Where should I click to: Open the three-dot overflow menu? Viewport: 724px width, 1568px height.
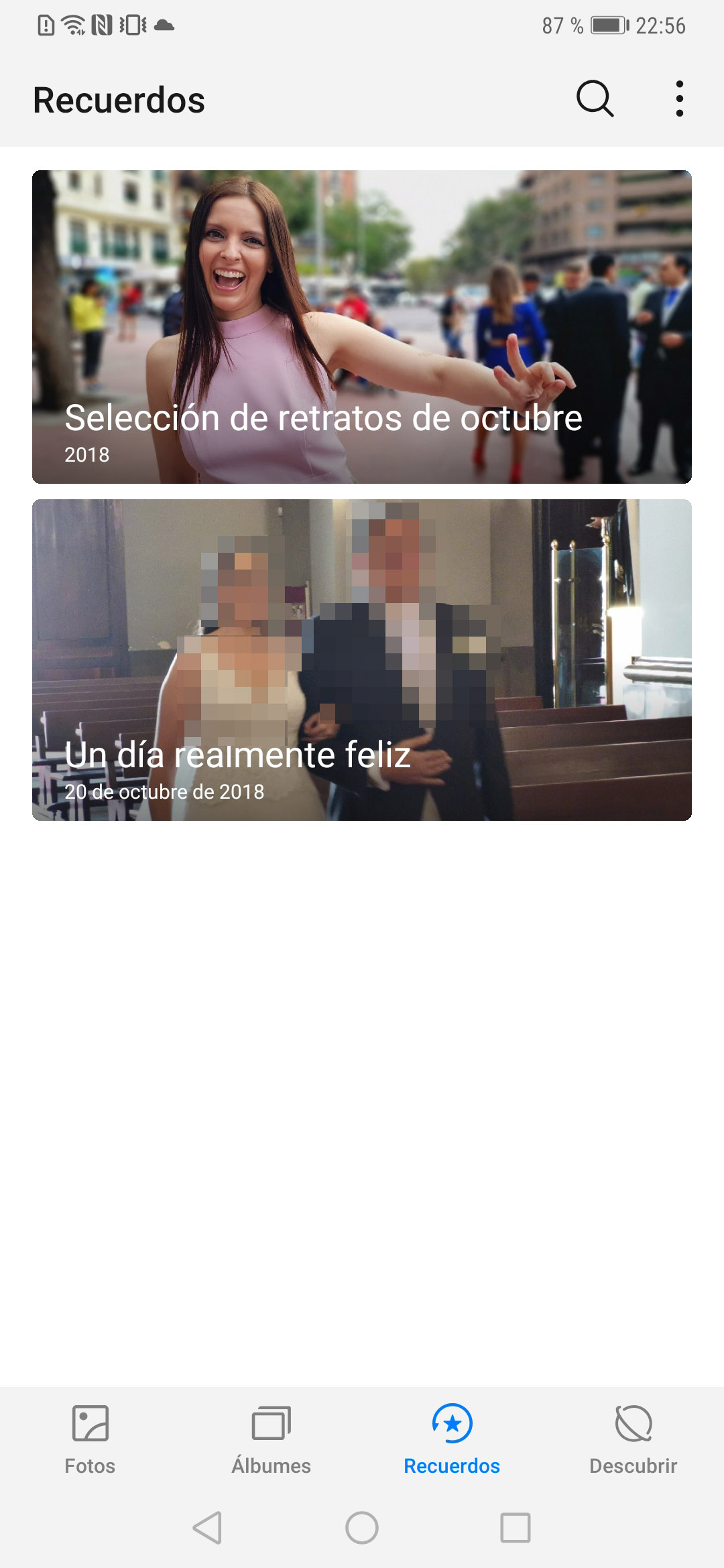pyautogui.click(x=680, y=99)
